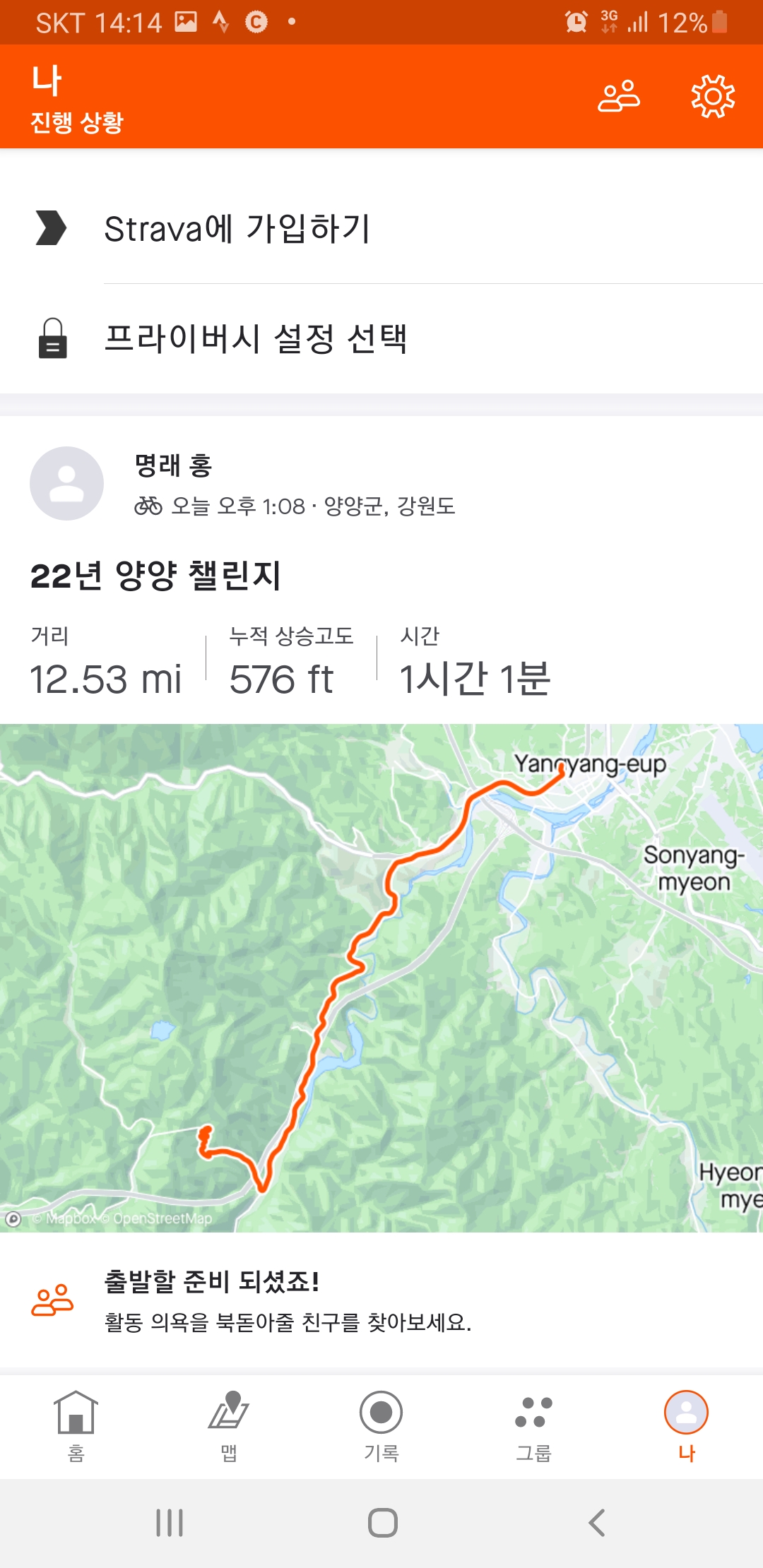
Task: Switch to the 맵 tab
Action: pos(229,1427)
